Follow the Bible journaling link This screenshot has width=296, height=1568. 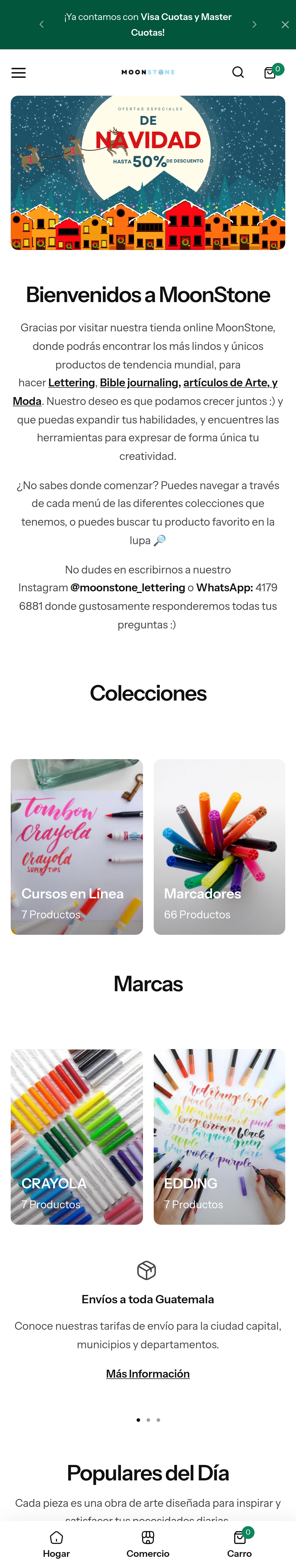(x=139, y=383)
